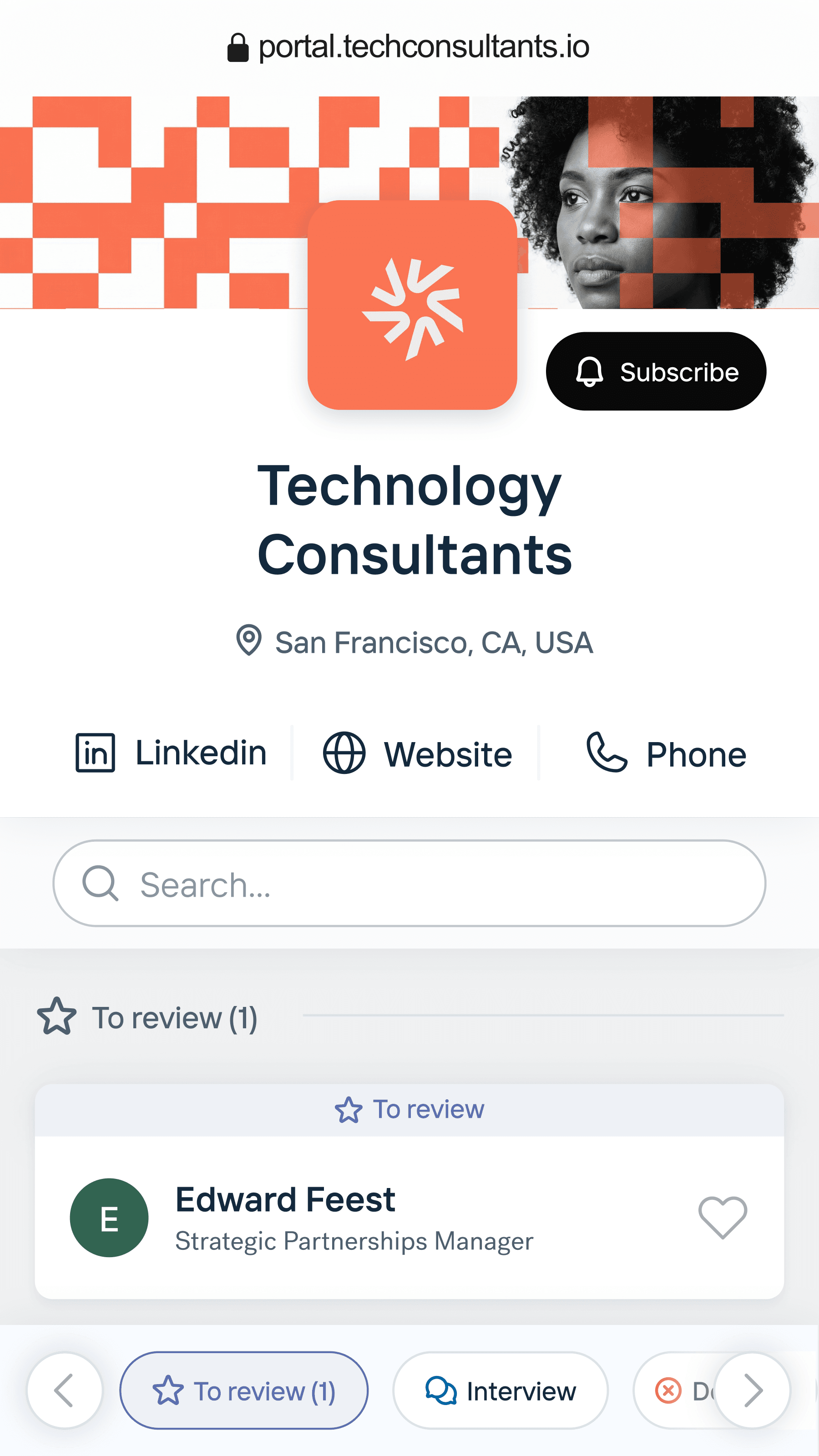Click the left arrow beside filter chips
Image resolution: width=819 pixels, height=1456 pixels.
pyautogui.click(x=65, y=1391)
